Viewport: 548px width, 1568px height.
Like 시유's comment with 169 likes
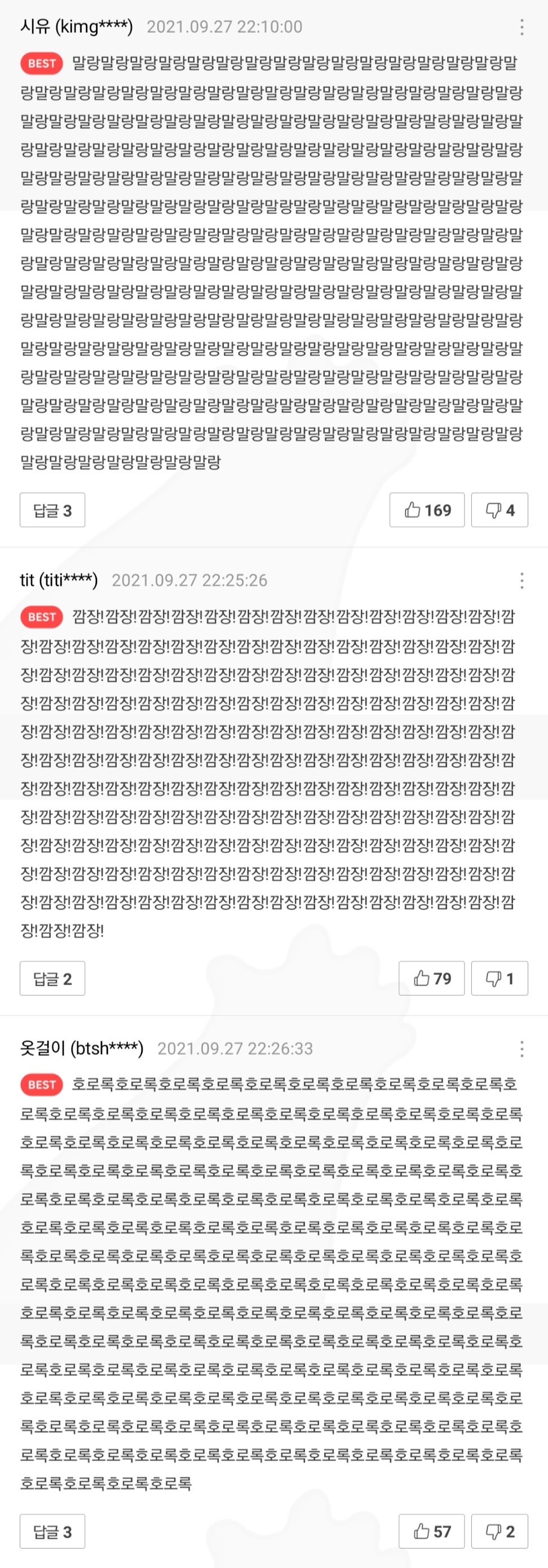427,510
